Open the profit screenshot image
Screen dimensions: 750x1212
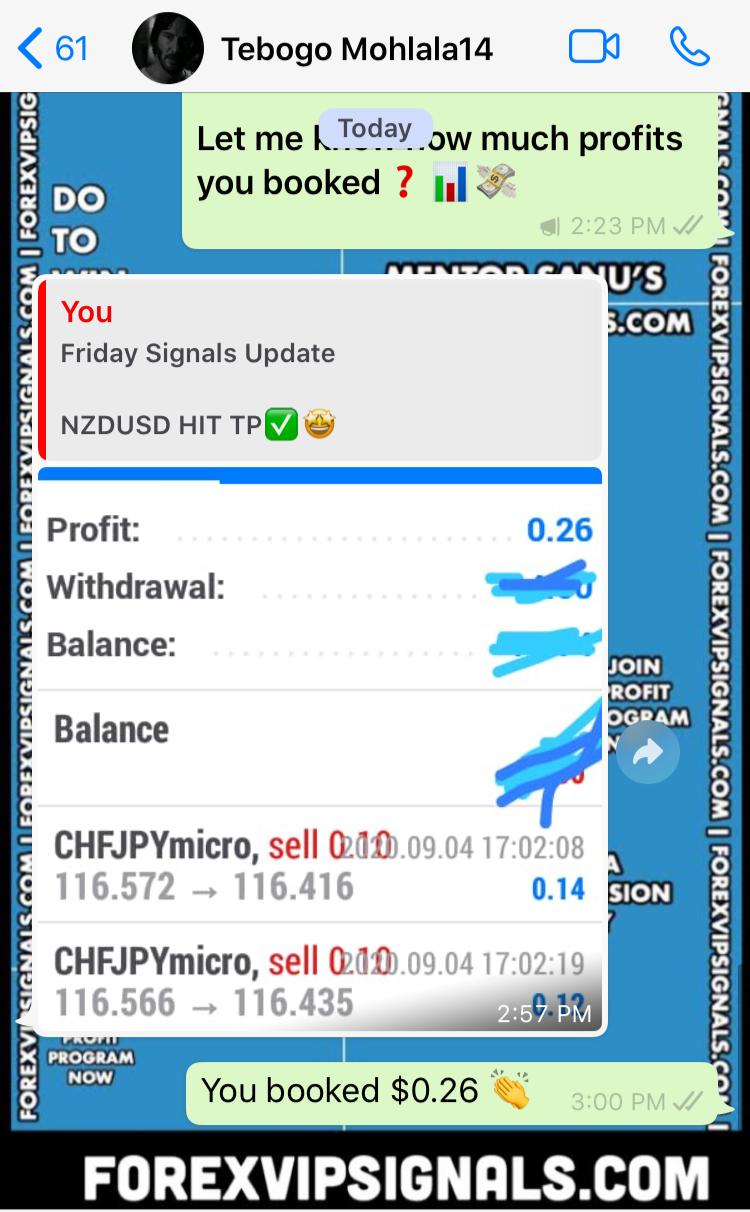click(x=320, y=750)
